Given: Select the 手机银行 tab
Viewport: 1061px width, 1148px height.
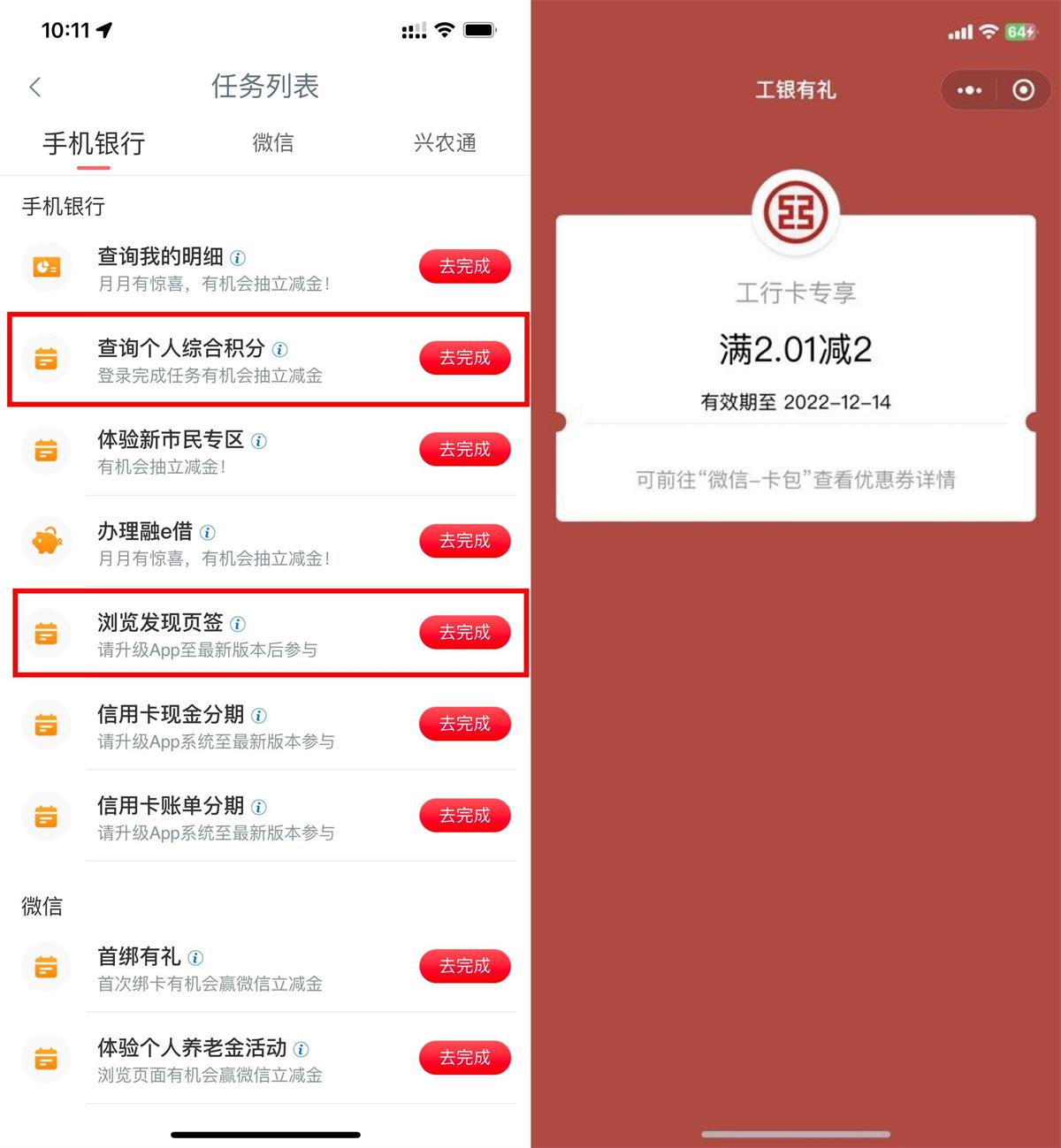Looking at the screenshot, I should tap(94, 143).
